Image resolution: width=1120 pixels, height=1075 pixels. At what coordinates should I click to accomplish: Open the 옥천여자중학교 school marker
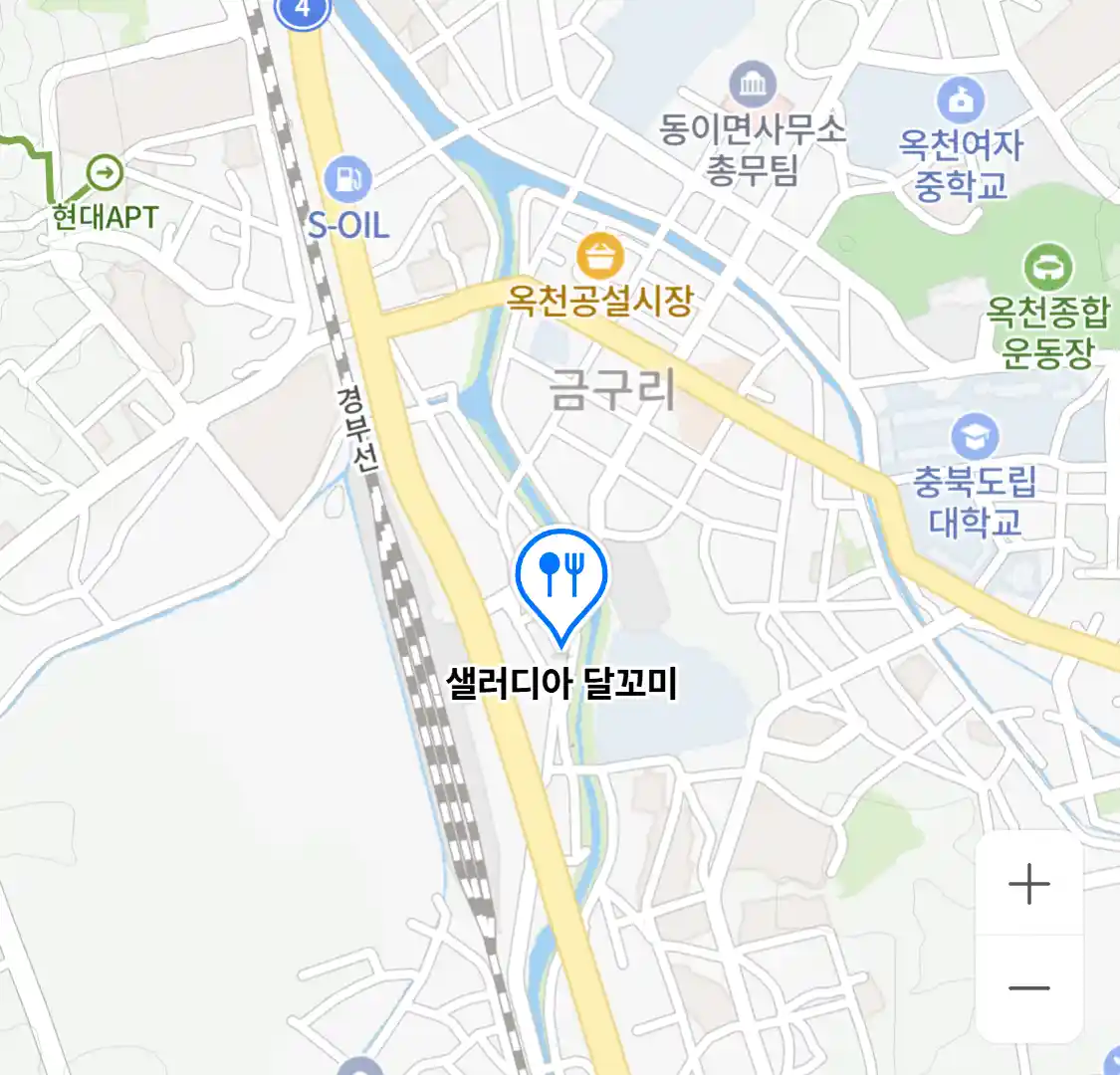click(961, 100)
